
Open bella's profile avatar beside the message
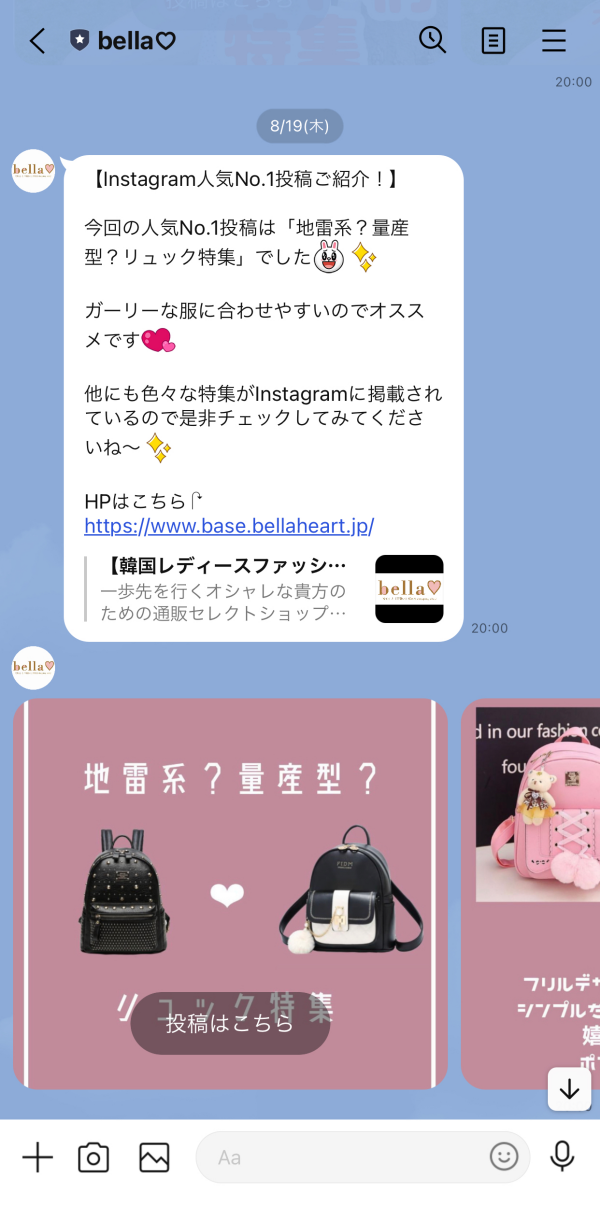coord(33,171)
